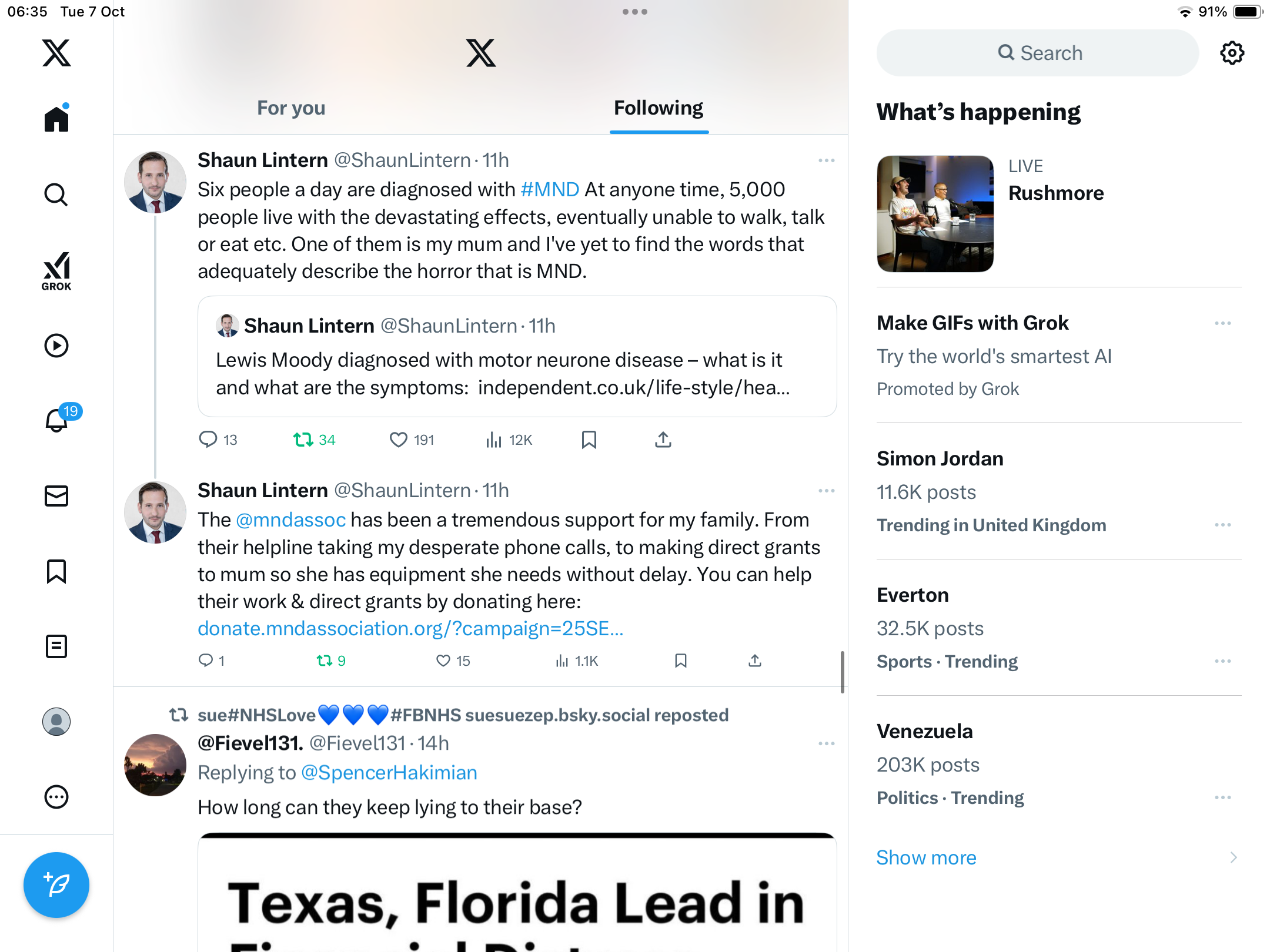
Task: Compose a new post
Action: [x=56, y=884]
